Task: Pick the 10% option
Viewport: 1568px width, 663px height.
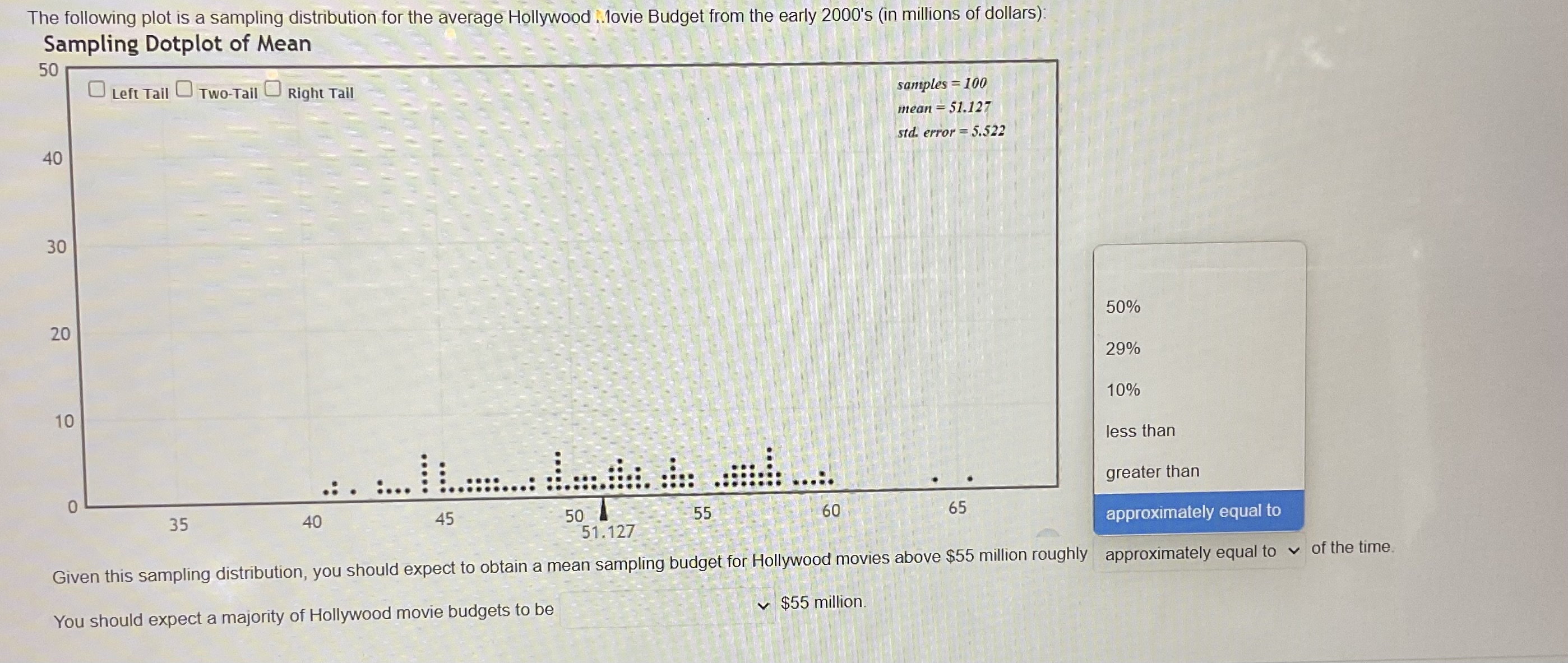Action: [x=1123, y=390]
